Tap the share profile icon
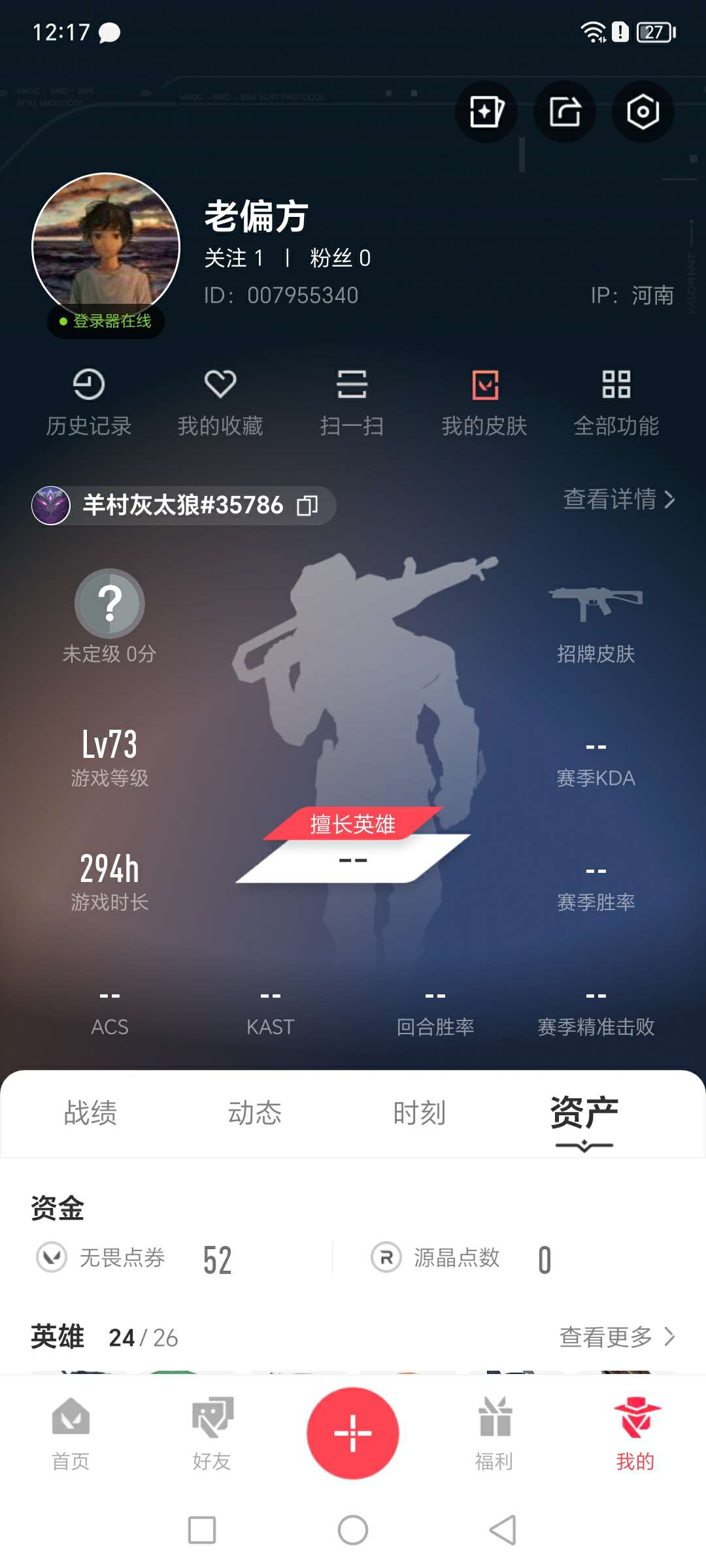This screenshot has width=706, height=1568. click(x=565, y=112)
